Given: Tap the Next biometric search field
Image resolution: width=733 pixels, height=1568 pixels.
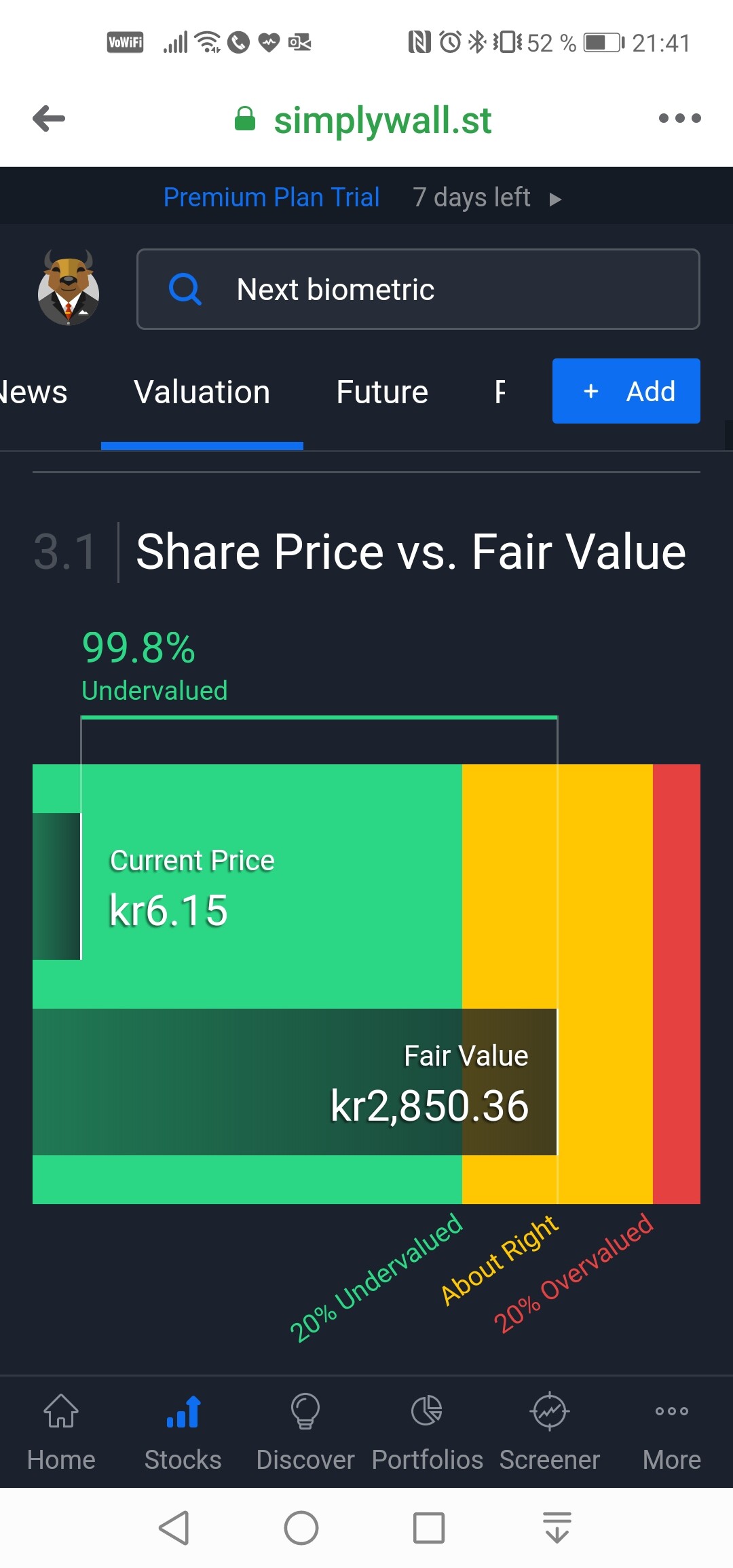Looking at the screenshot, I should pos(418,289).
